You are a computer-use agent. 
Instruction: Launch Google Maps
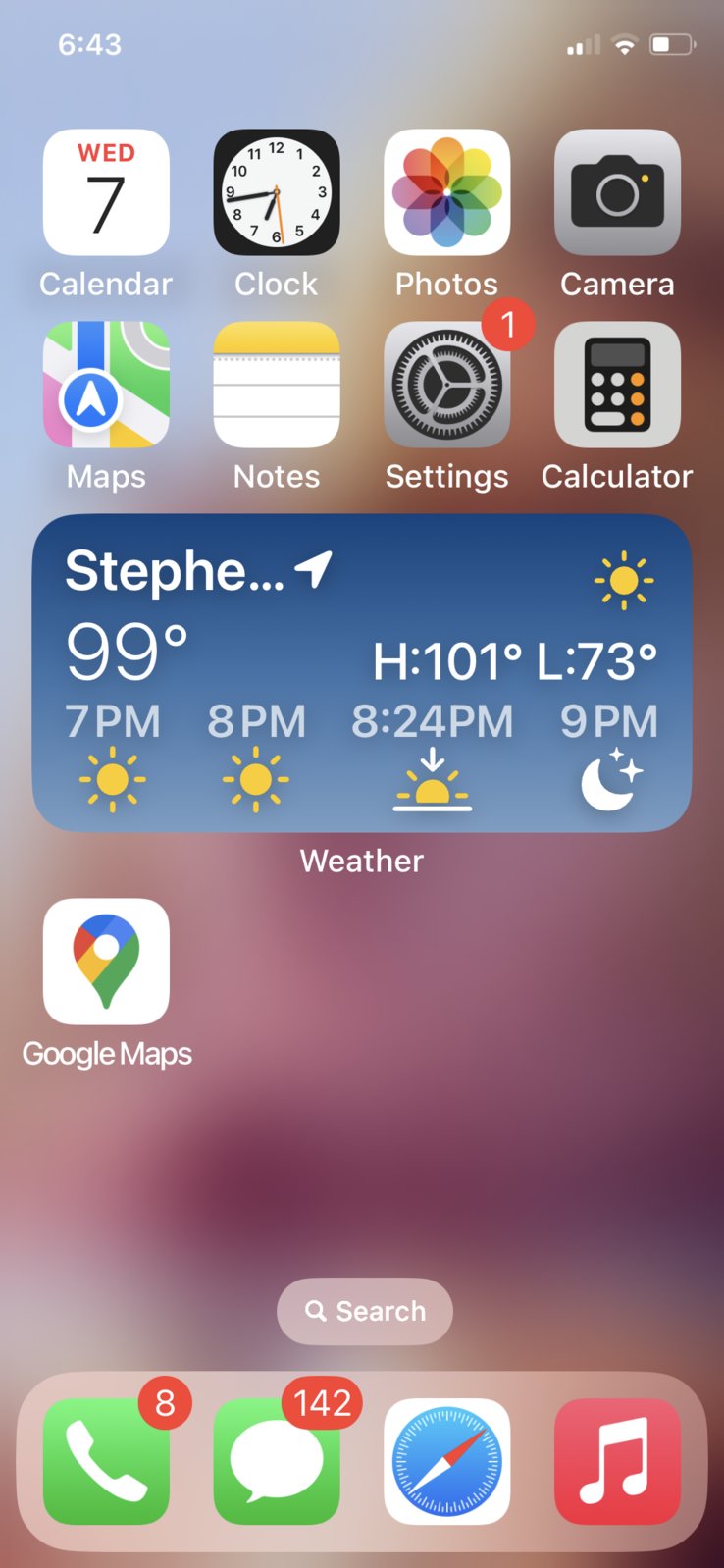pyautogui.click(x=106, y=962)
